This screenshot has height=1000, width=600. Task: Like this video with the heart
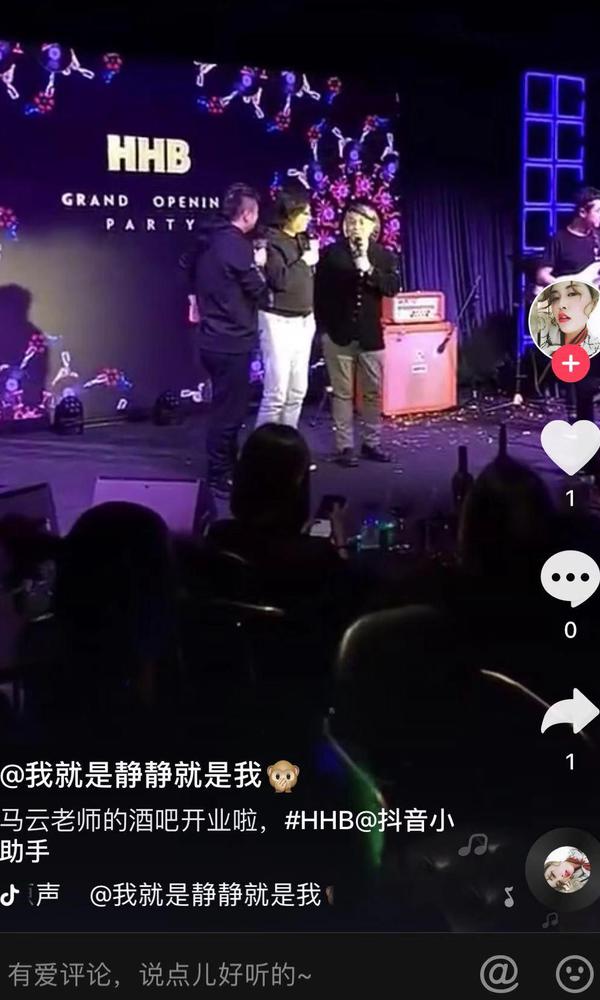[x=570, y=448]
